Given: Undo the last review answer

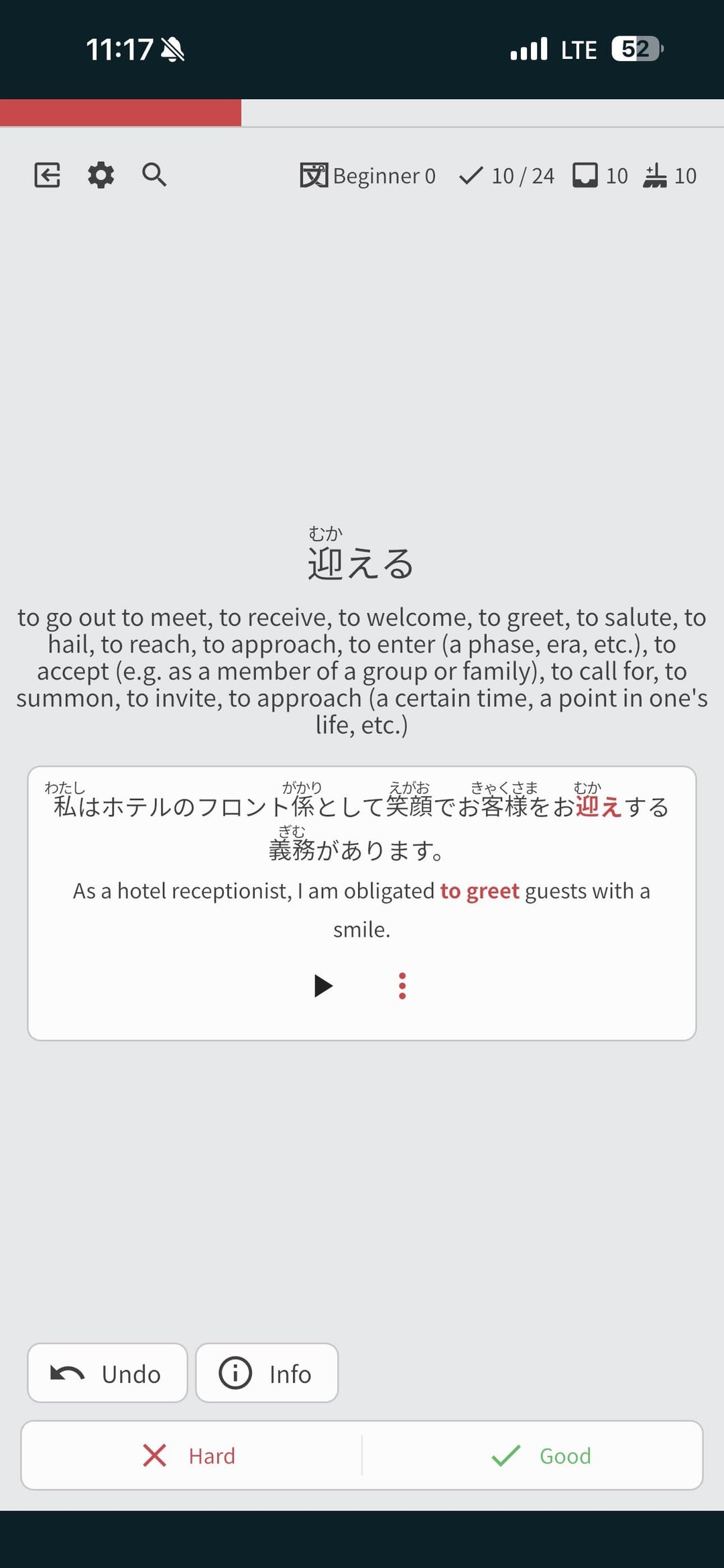Looking at the screenshot, I should coord(107,1374).
